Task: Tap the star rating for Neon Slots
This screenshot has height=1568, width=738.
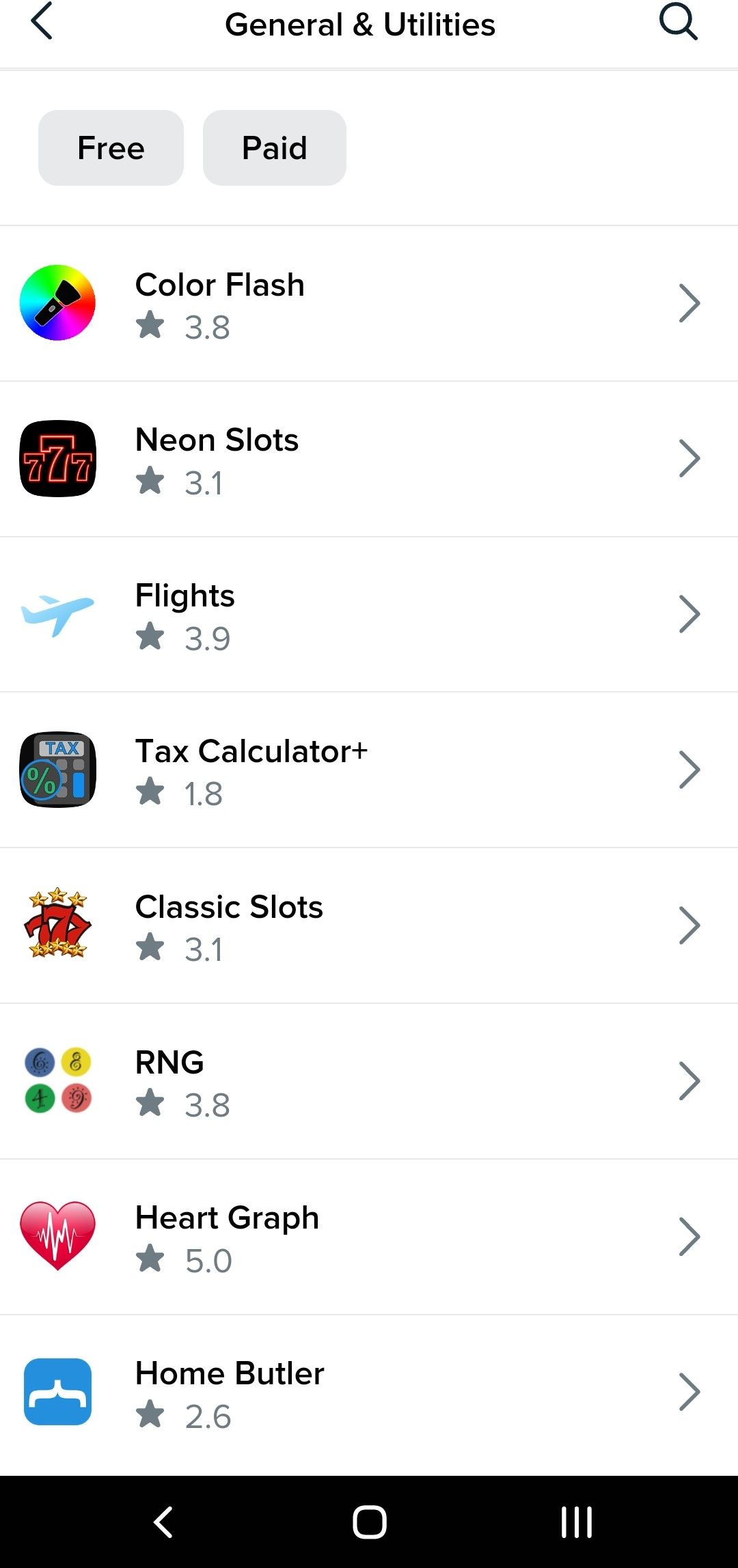Action: click(151, 482)
